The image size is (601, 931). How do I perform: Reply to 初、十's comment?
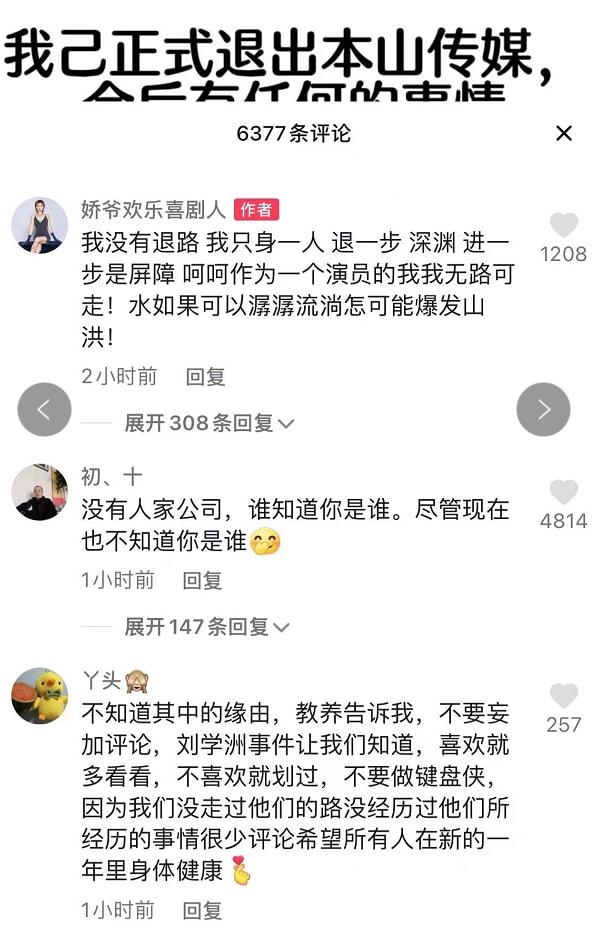[202, 580]
